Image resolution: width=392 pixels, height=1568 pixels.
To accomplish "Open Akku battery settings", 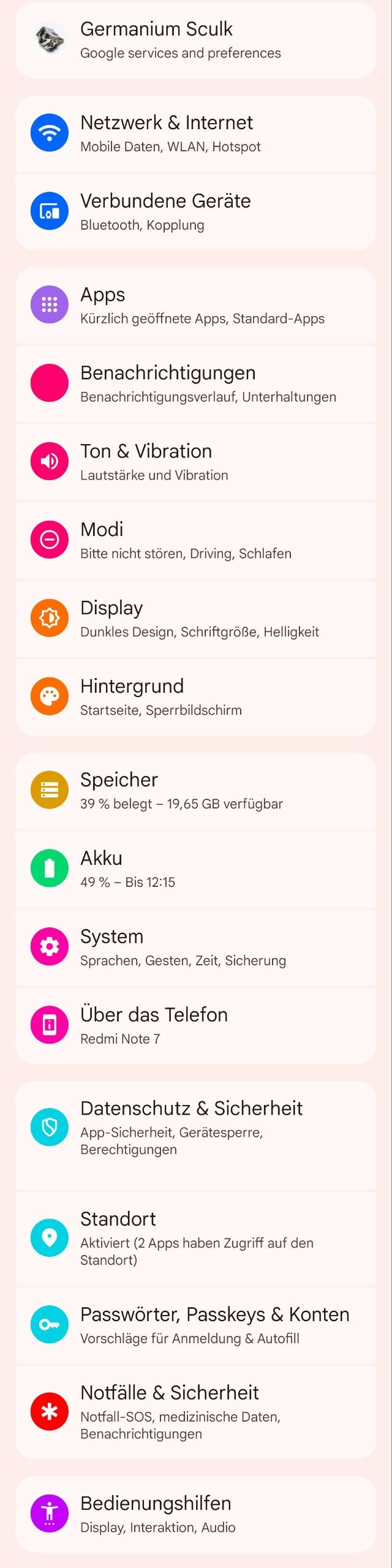I will (x=195, y=869).
